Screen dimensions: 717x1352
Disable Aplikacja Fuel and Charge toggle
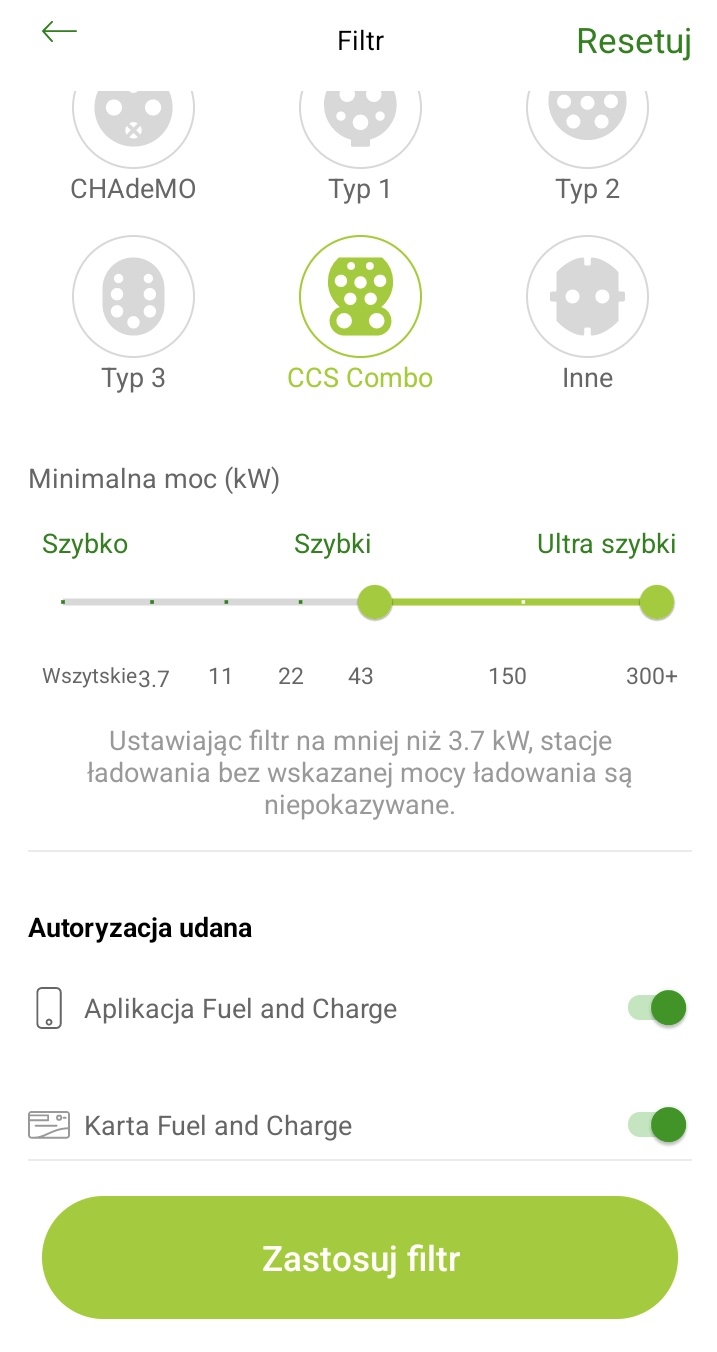click(x=657, y=1008)
